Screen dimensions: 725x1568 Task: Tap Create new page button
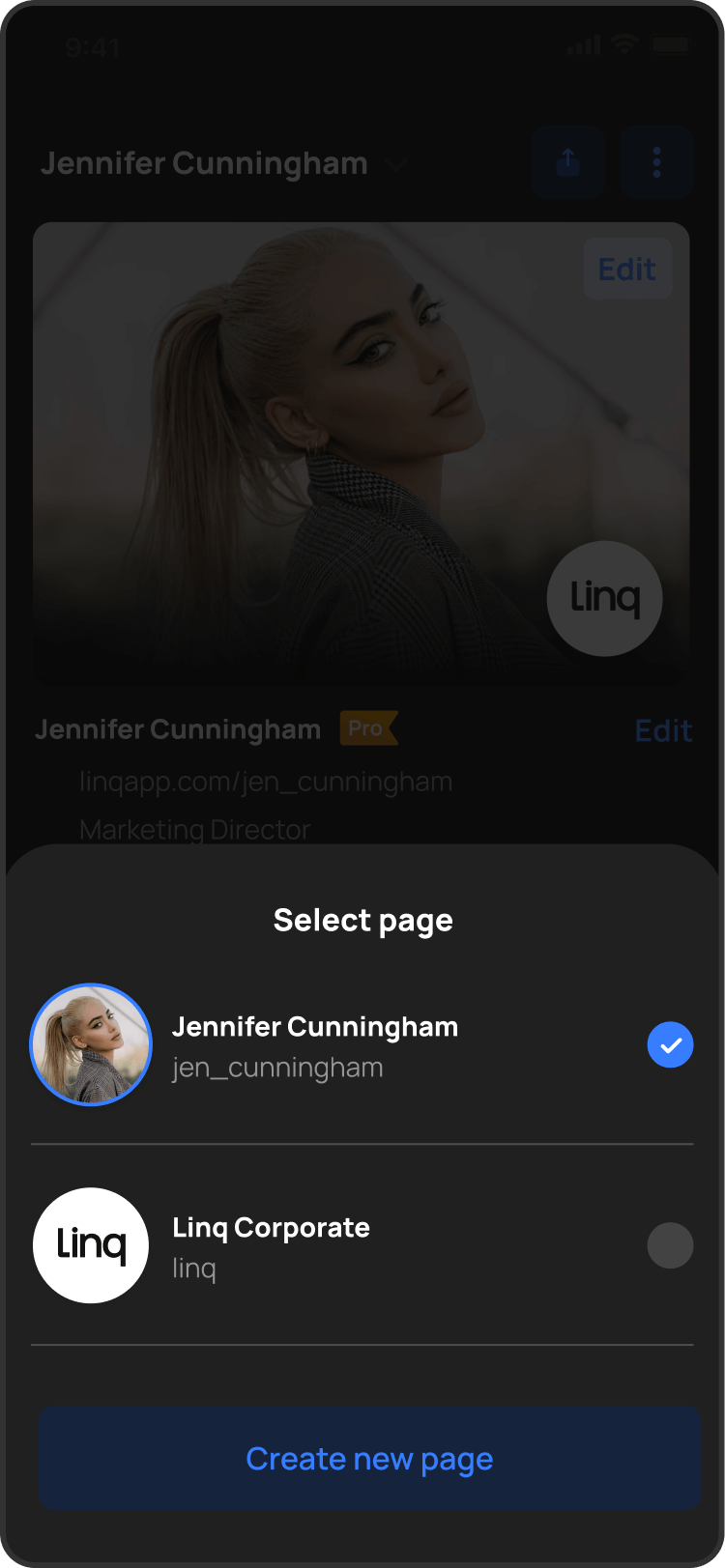point(369,1458)
